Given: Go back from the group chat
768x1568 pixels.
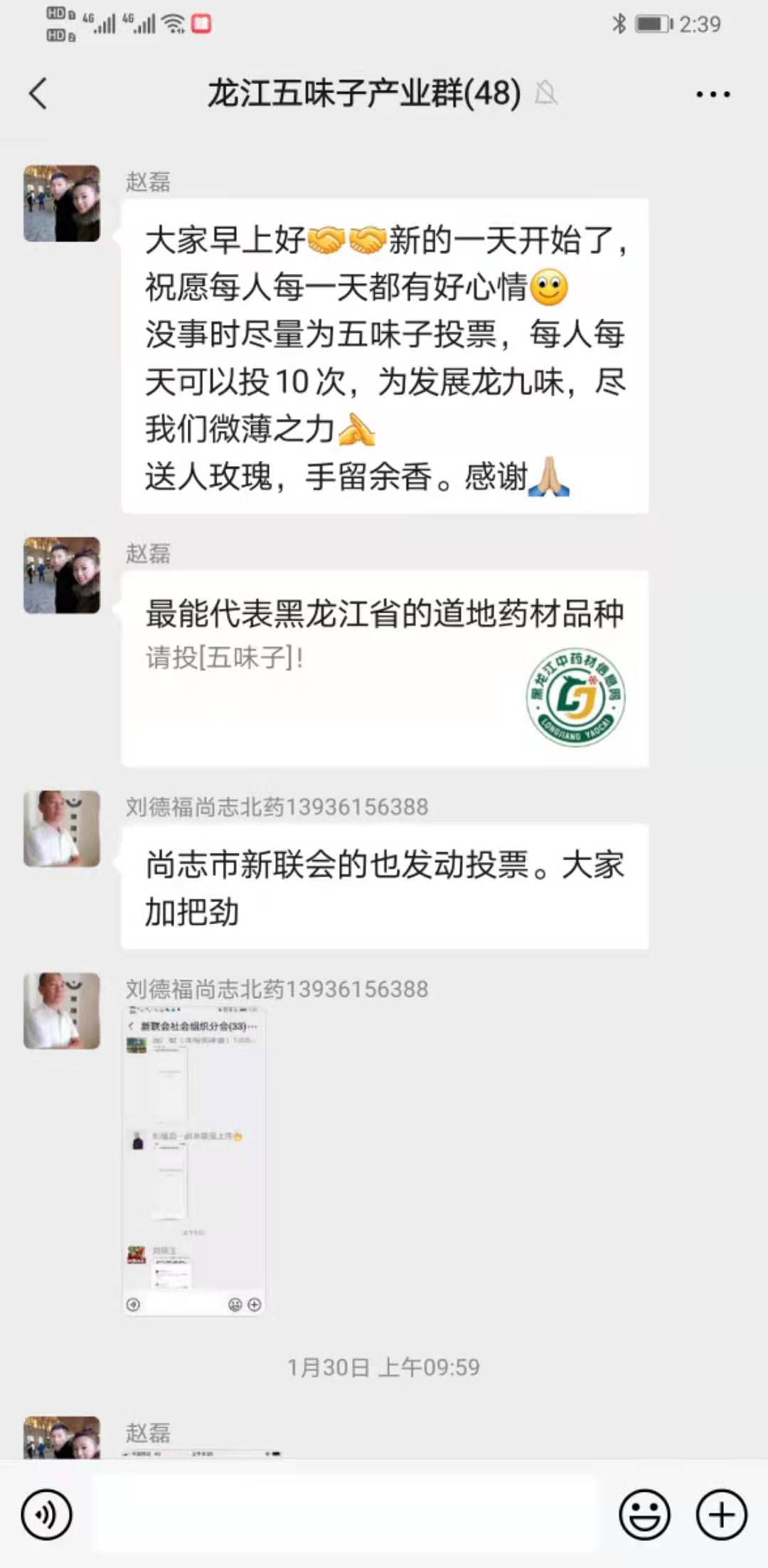Looking at the screenshot, I should click(38, 94).
